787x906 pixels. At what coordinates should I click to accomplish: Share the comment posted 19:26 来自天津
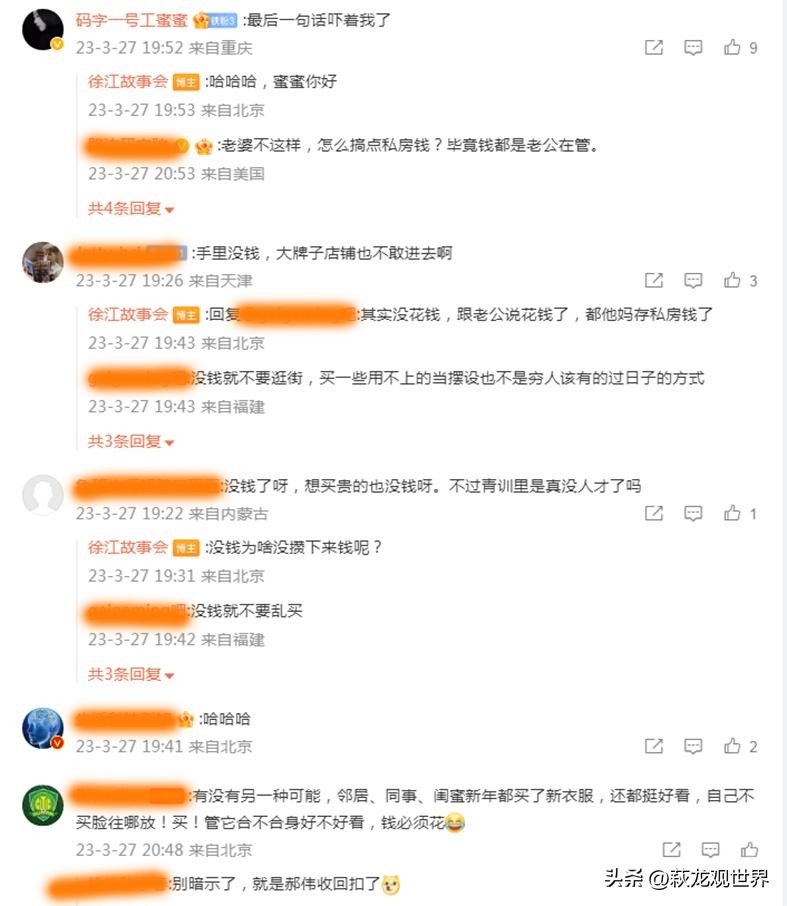654,280
